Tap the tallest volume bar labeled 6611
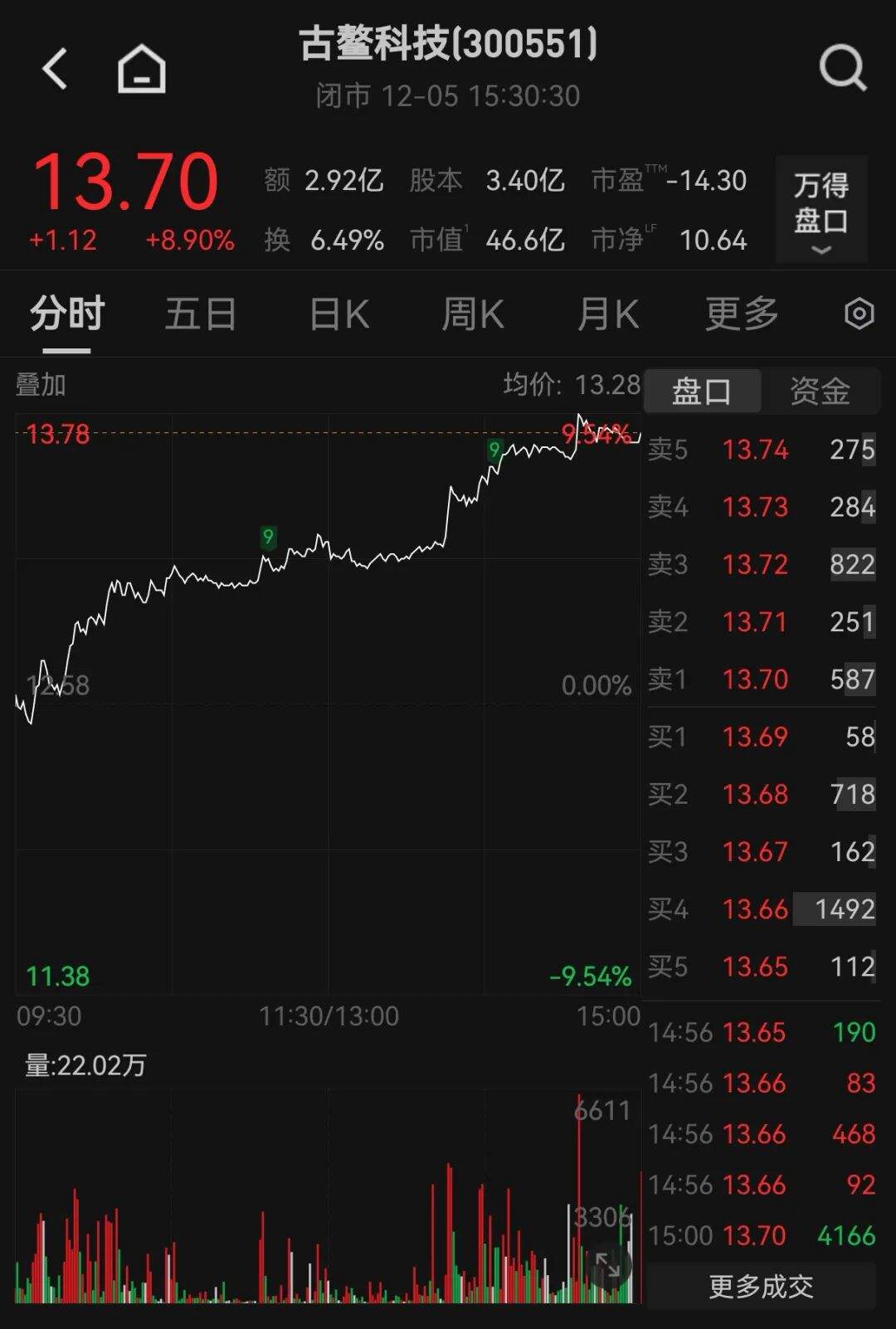The height and width of the screenshot is (1329, 896). pos(579,1203)
